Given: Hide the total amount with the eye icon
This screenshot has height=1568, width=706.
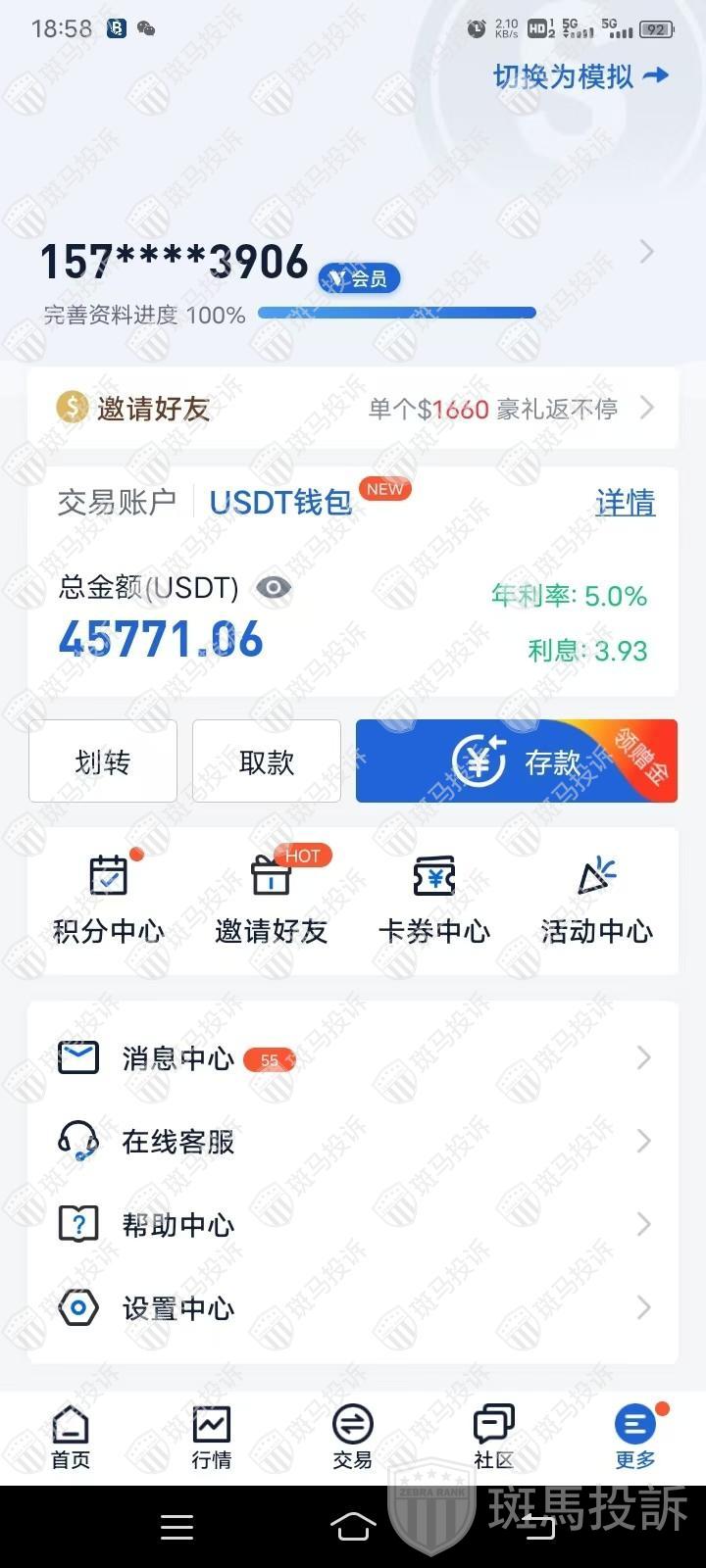Looking at the screenshot, I should [x=274, y=588].
